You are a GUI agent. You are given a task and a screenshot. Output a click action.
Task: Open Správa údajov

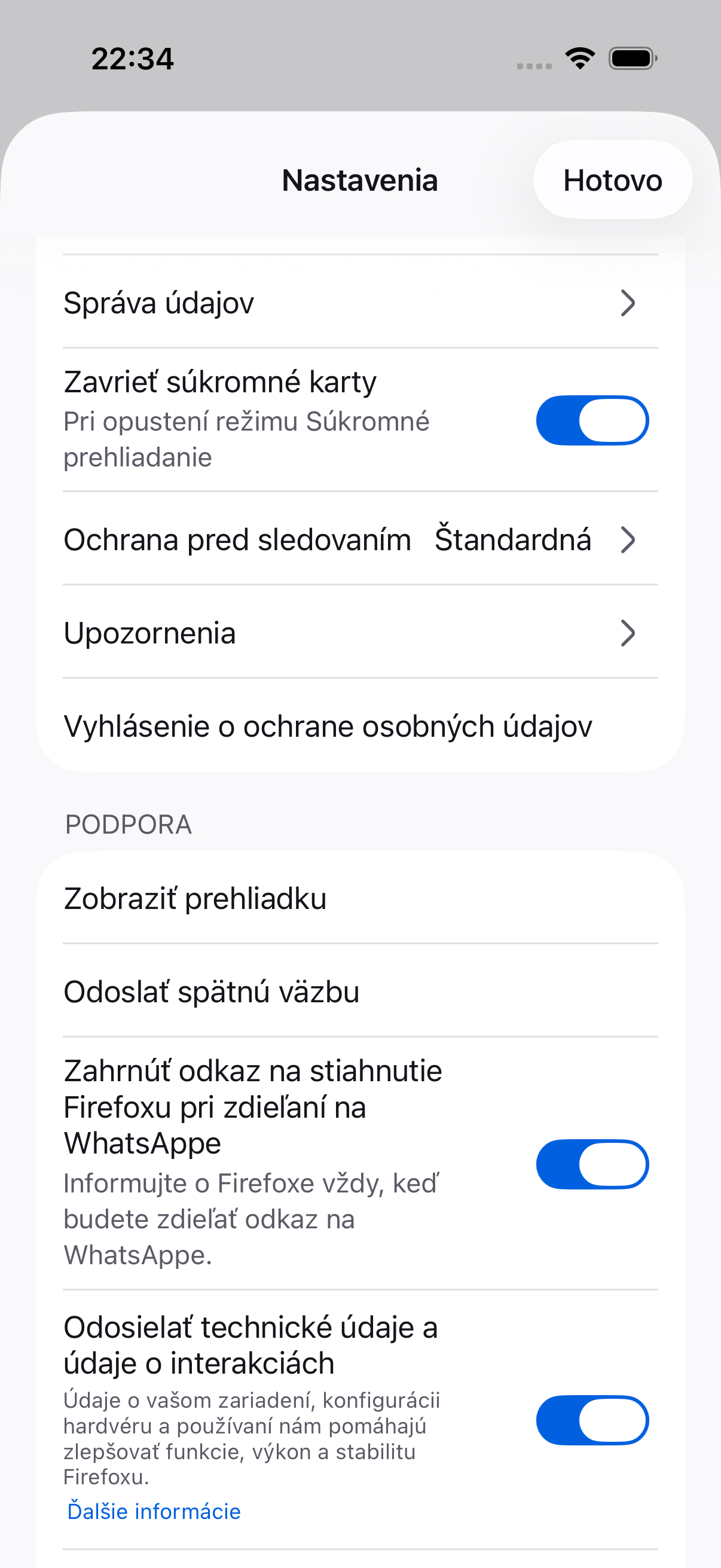(360, 302)
